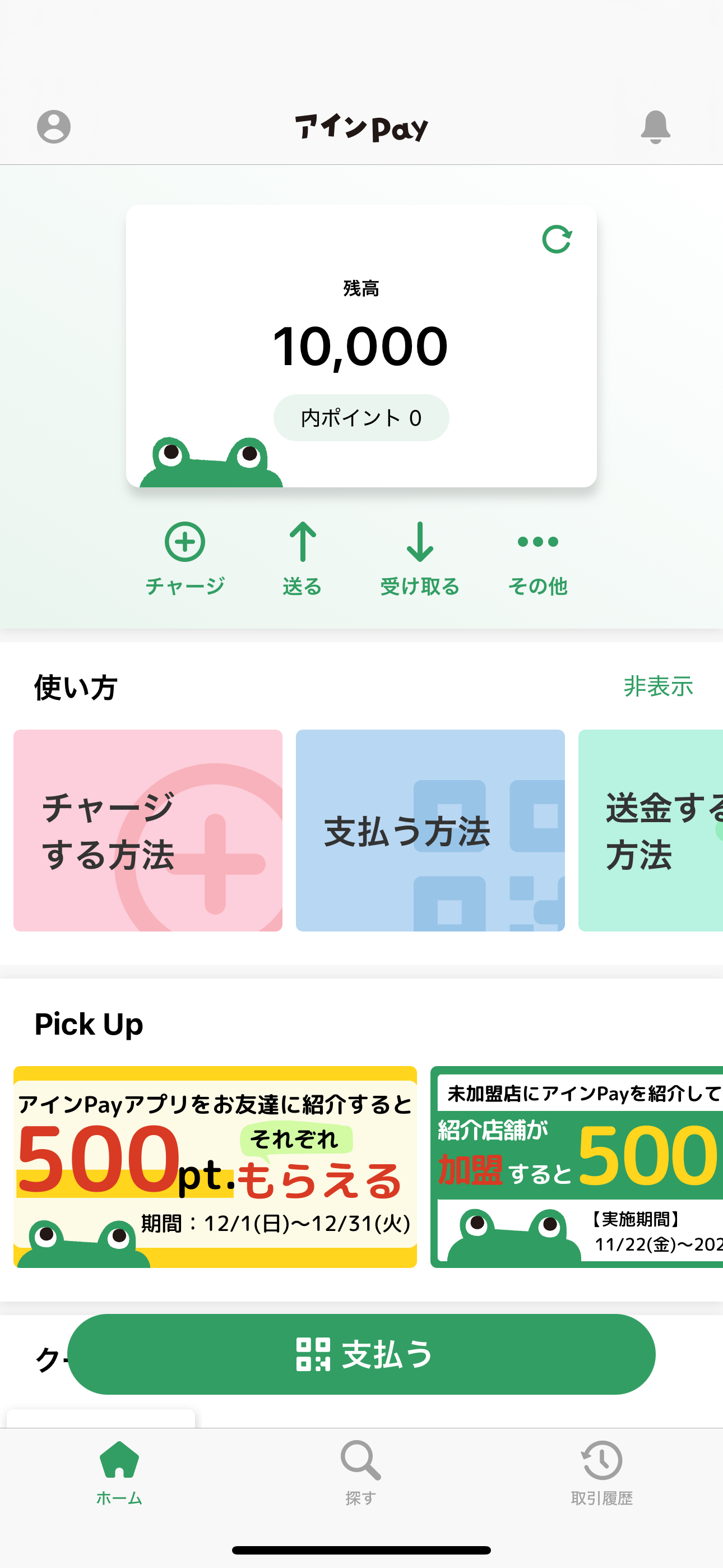Select 送る to send money

[x=303, y=559]
